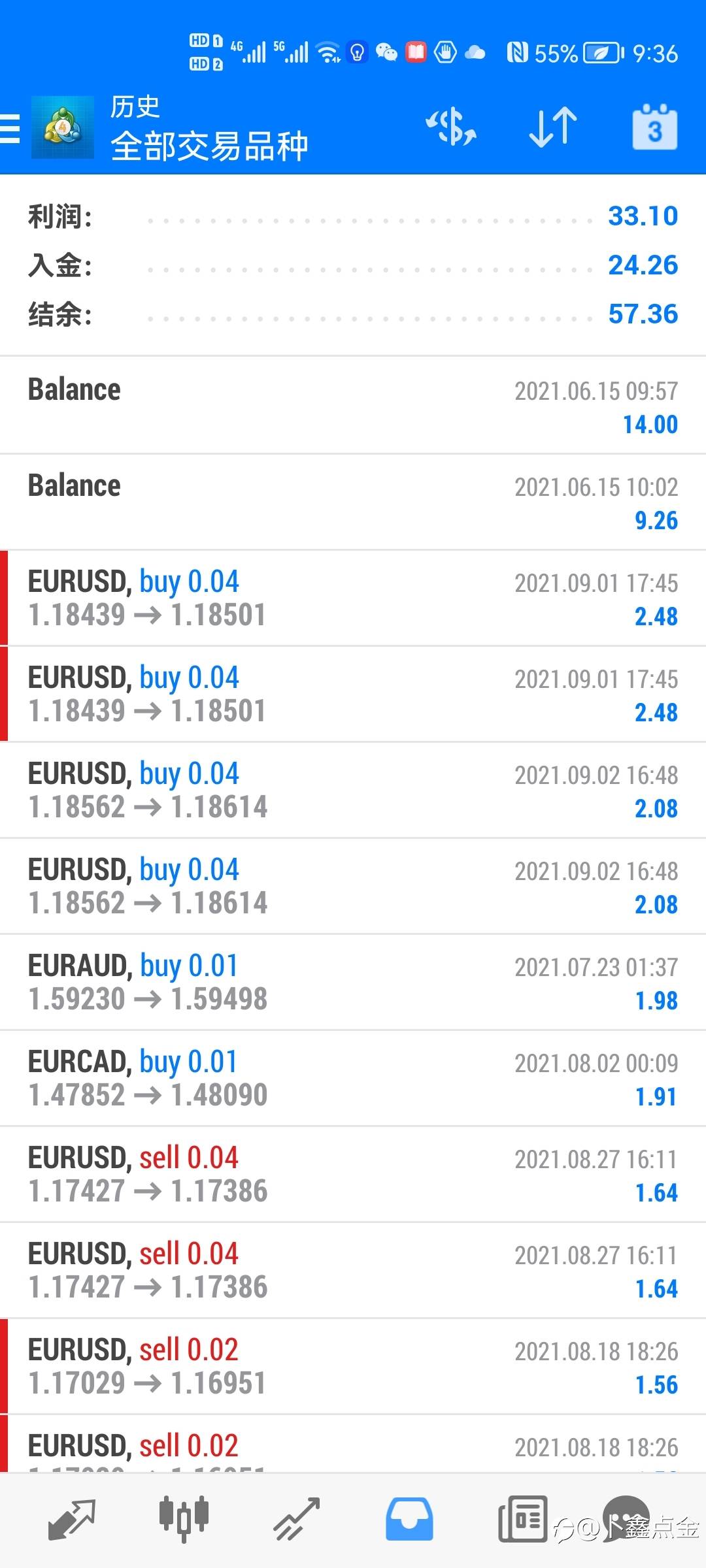This screenshot has width=706, height=1568.
Task: Open the symbol filter dollar icon
Action: [451, 127]
